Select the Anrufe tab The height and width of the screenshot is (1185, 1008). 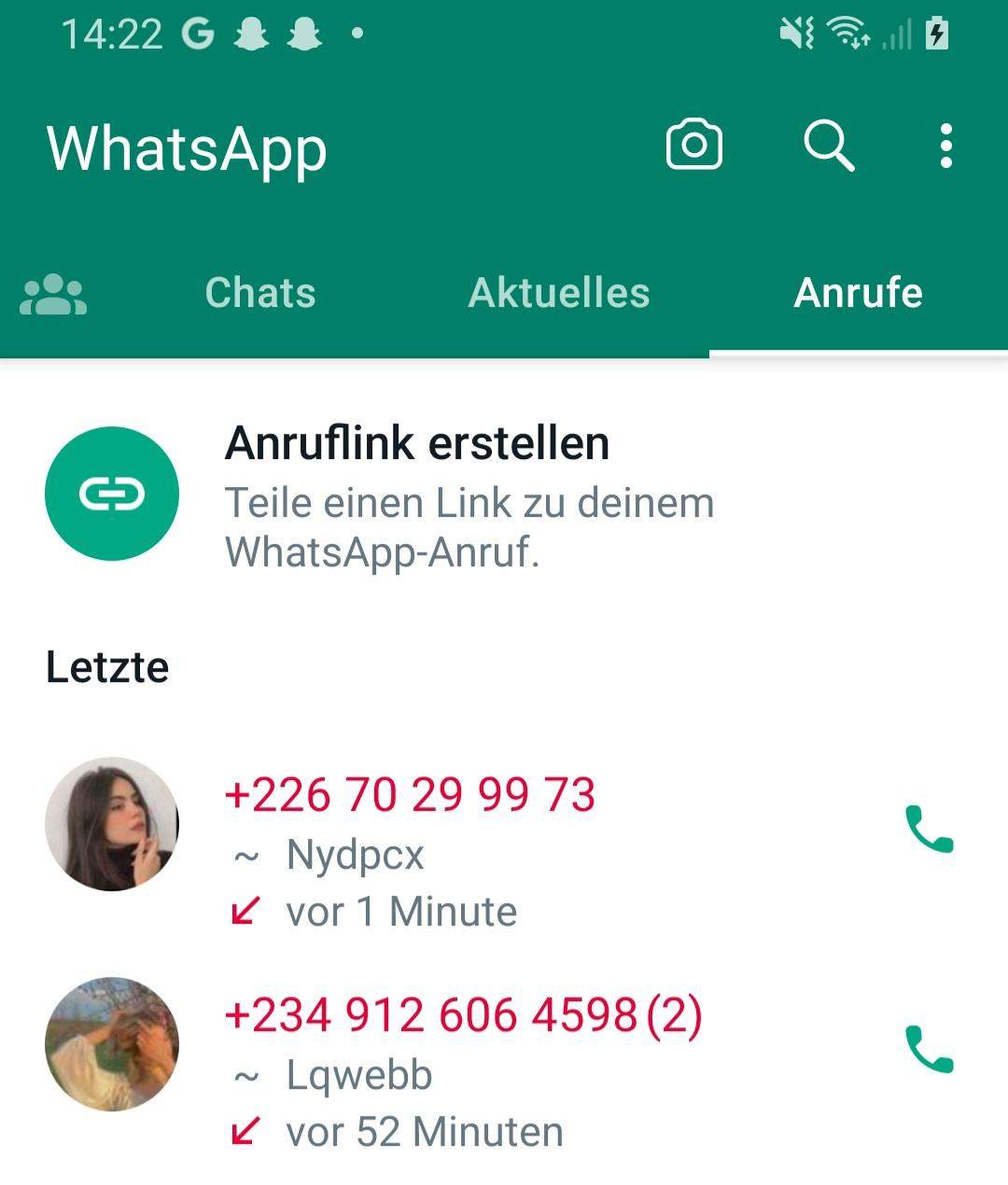pos(858,293)
